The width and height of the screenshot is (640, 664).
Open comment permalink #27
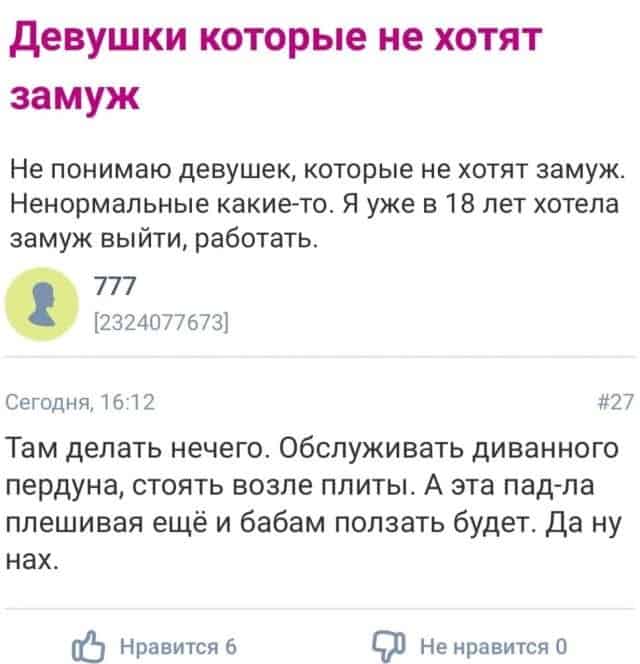[x=608, y=402]
